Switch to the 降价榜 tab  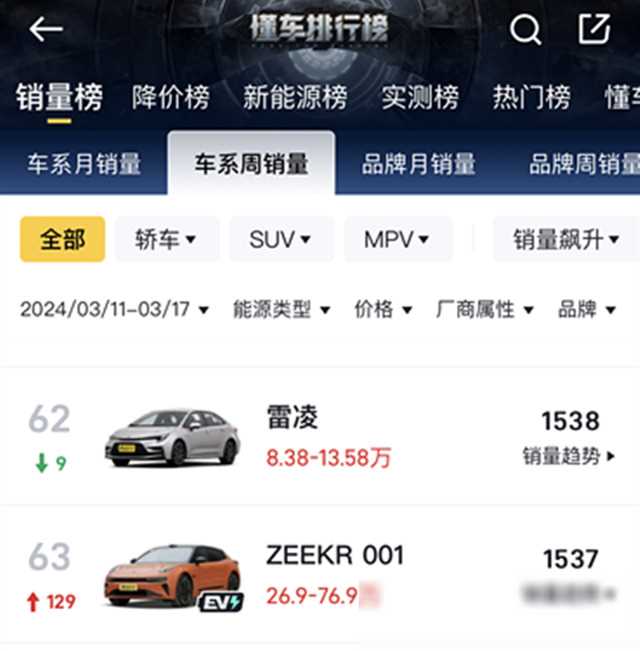171,97
